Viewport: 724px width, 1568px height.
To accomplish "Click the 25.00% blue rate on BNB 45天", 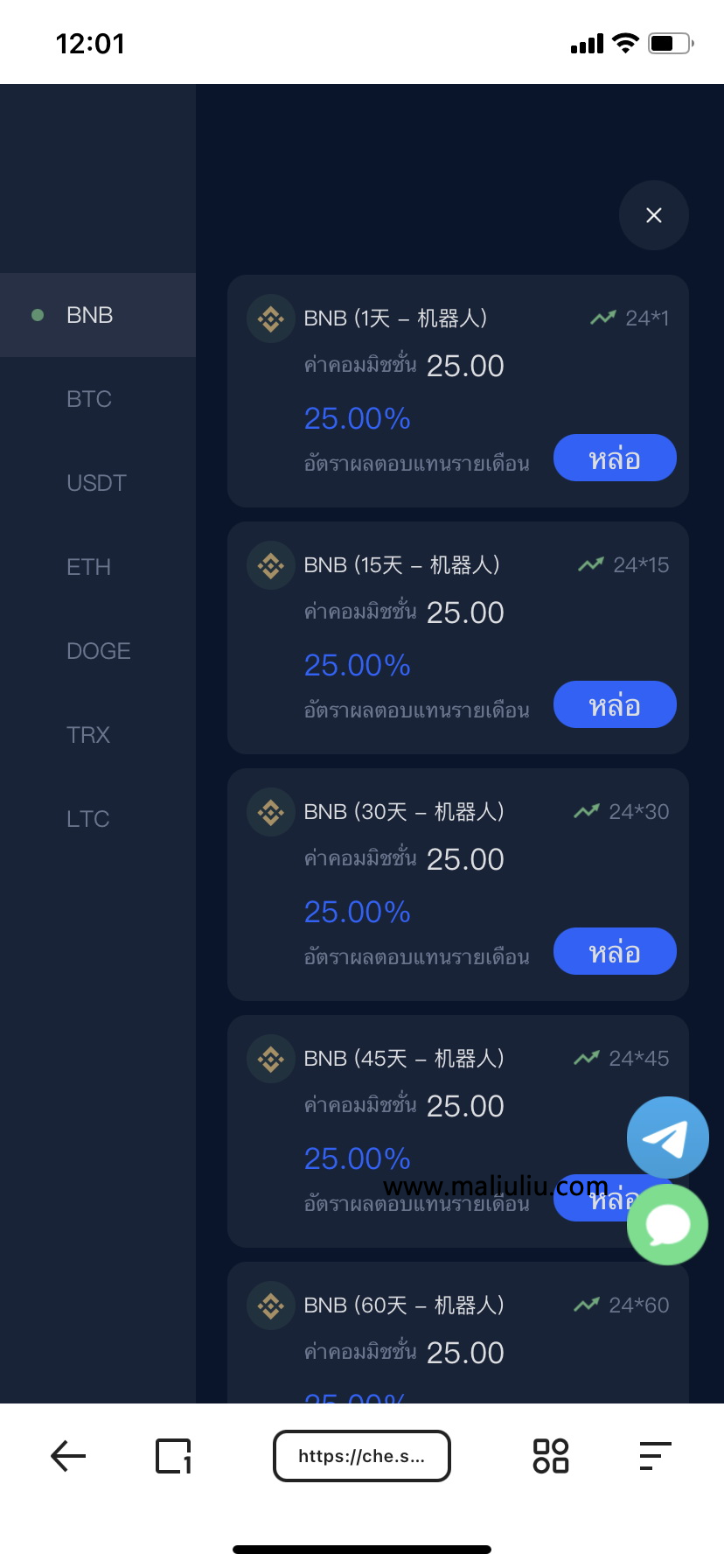I will 357,1158.
